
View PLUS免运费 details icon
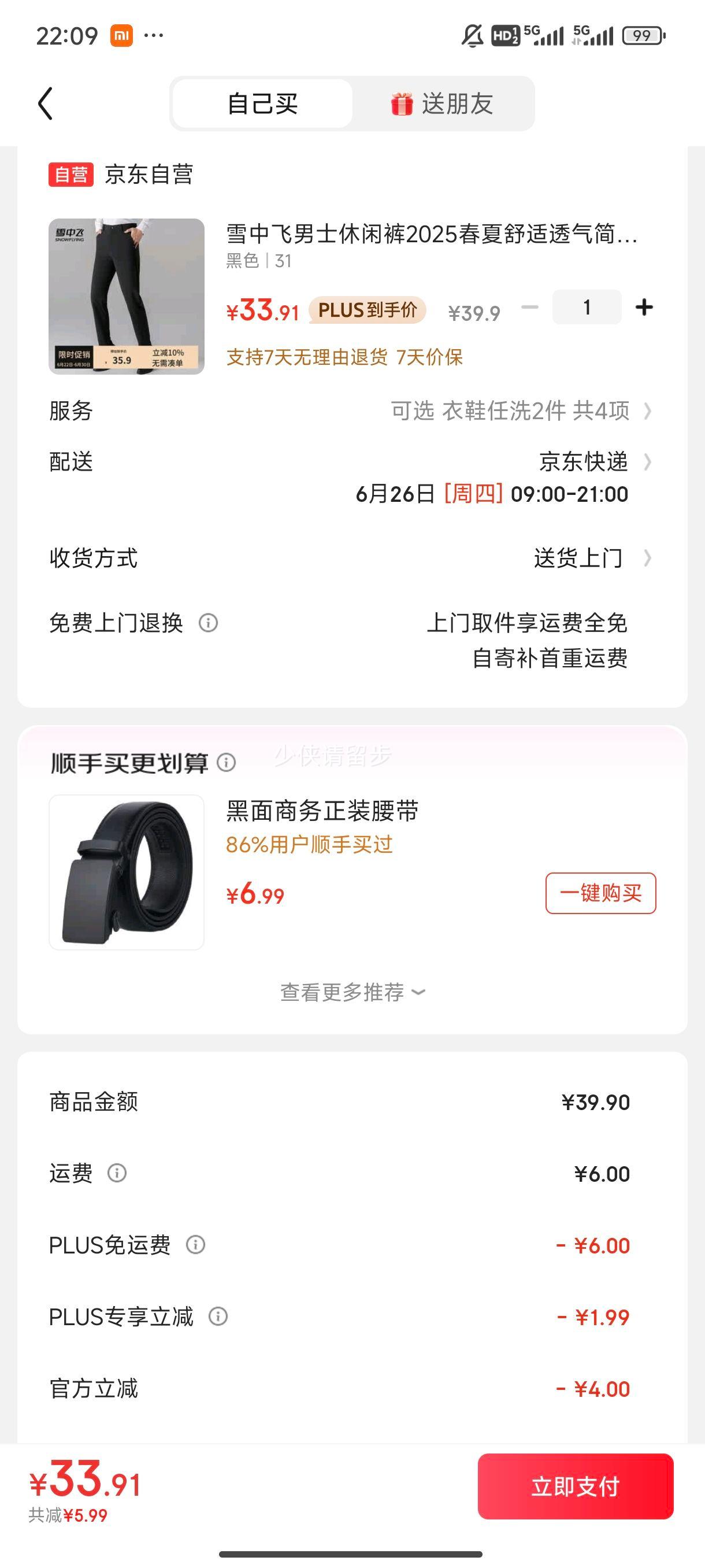click(x=195, y=1245)
